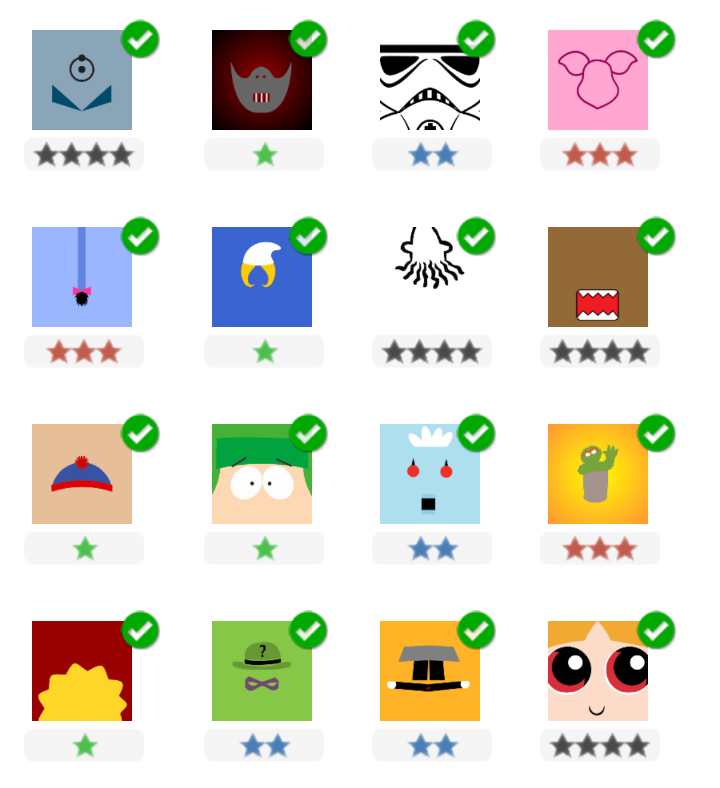Viewport: 720px width, 788px height.
Task: Click the two-star rating under the Stormtrooper
Action: tap(432, 154)
